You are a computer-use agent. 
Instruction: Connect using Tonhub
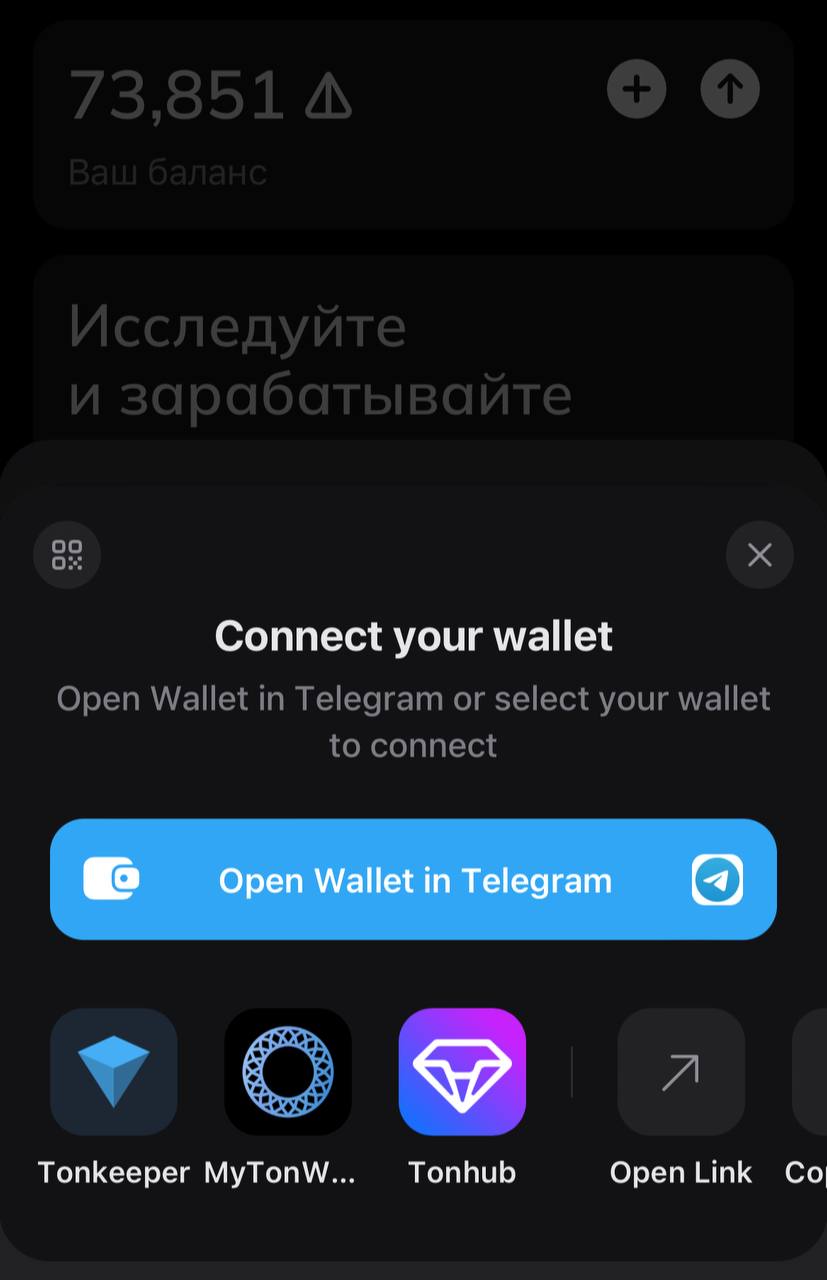tap(462, 1072)
